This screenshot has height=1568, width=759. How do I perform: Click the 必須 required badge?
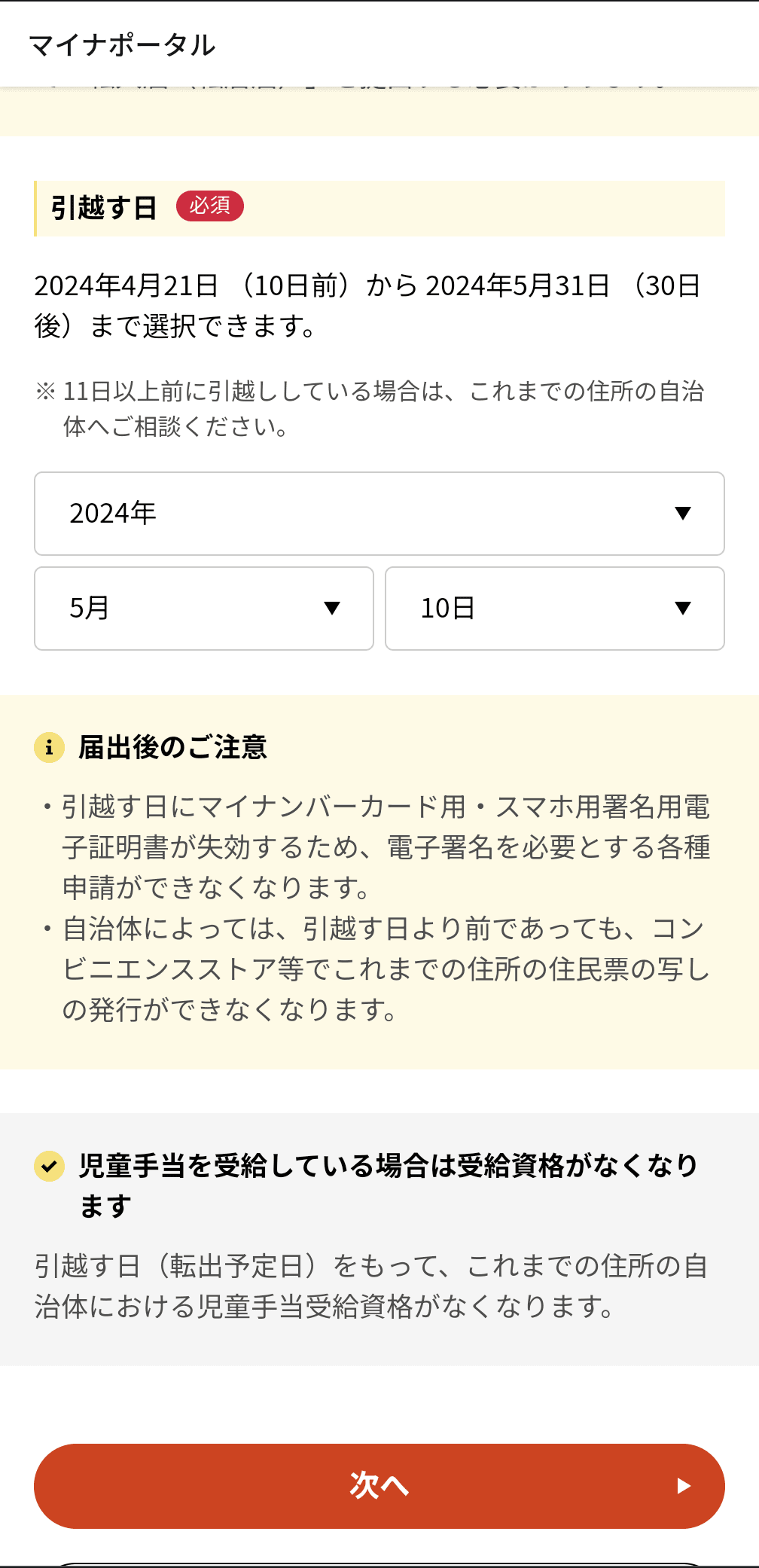(x=210, y=206)
